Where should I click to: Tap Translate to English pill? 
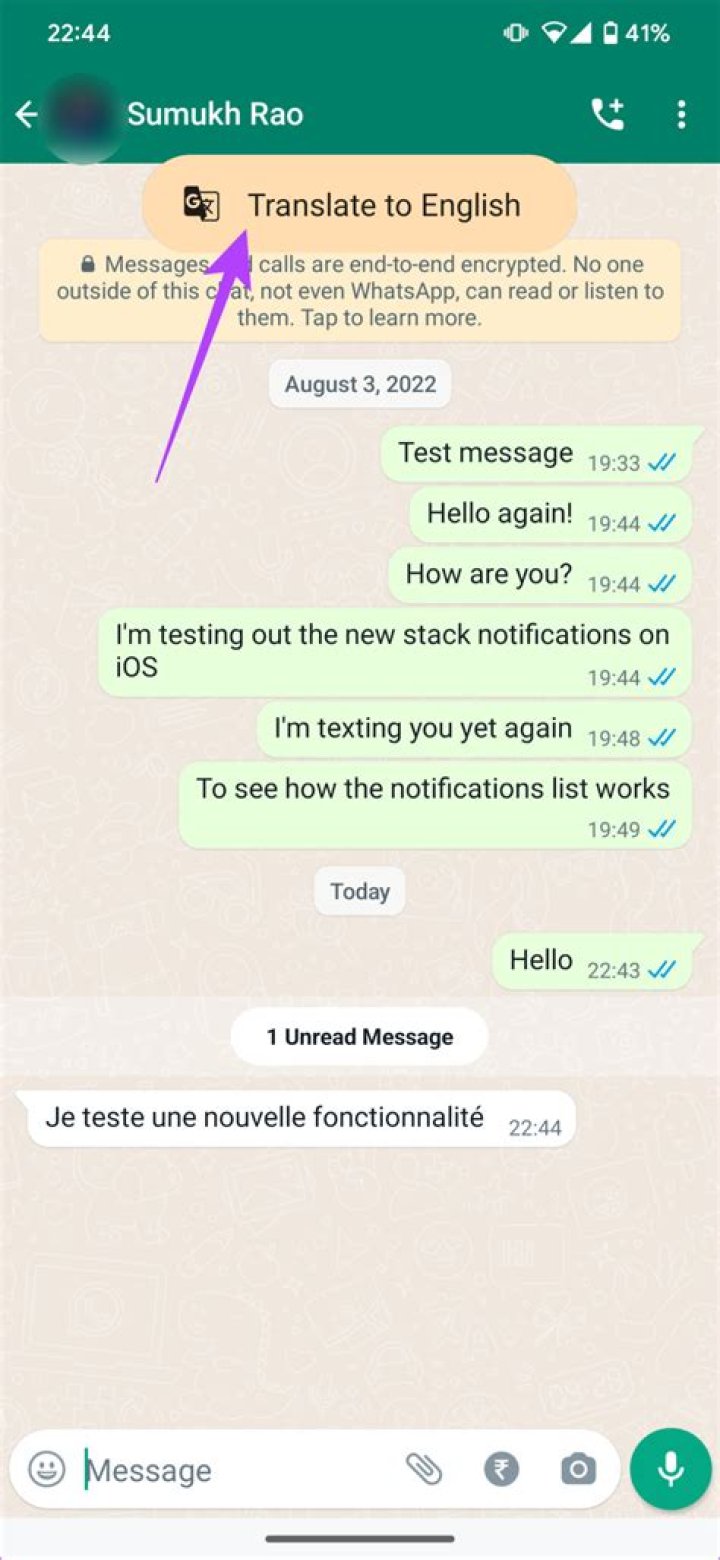pos(360,205)
